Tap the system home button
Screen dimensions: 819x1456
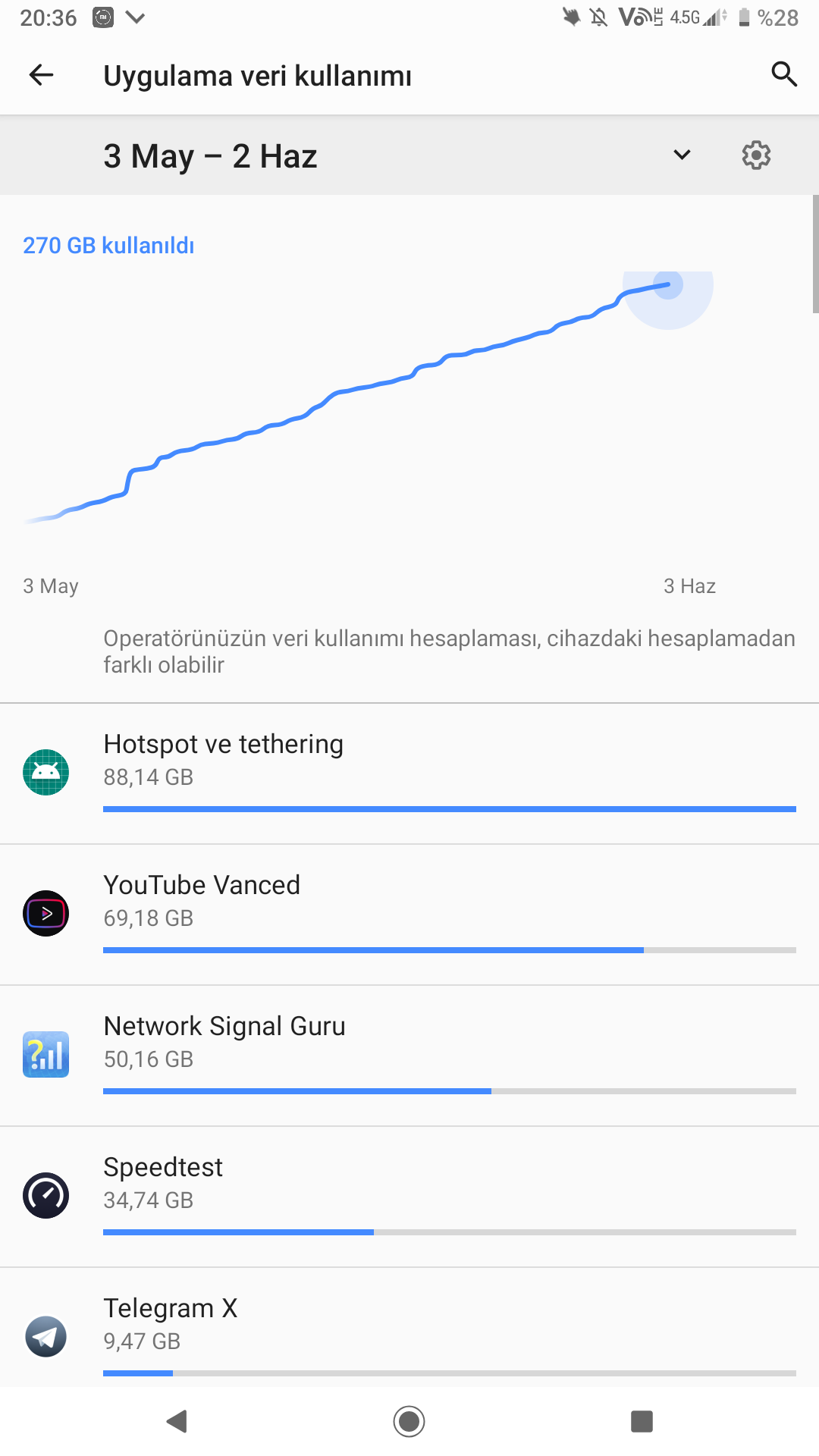[409, 1421]
